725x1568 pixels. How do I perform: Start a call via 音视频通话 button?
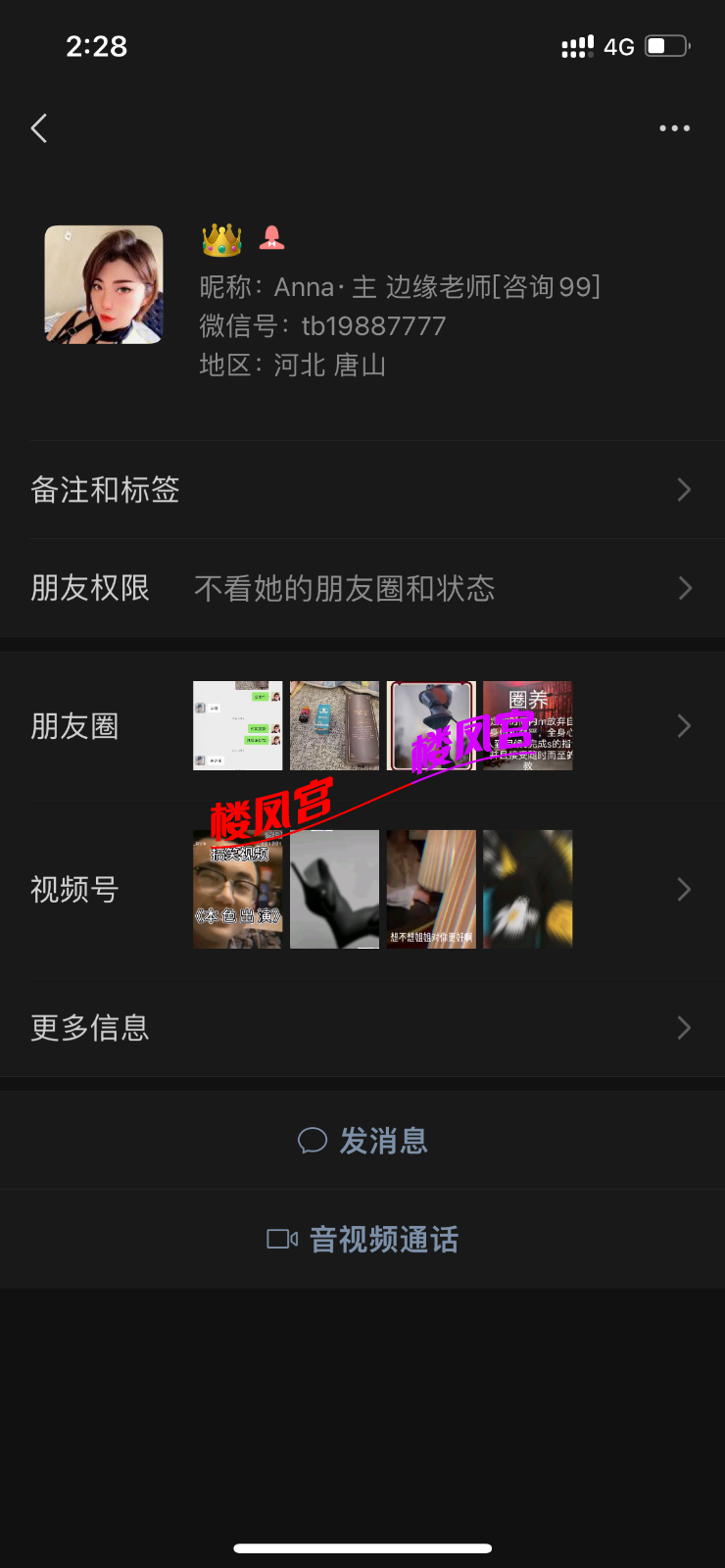382,1239
